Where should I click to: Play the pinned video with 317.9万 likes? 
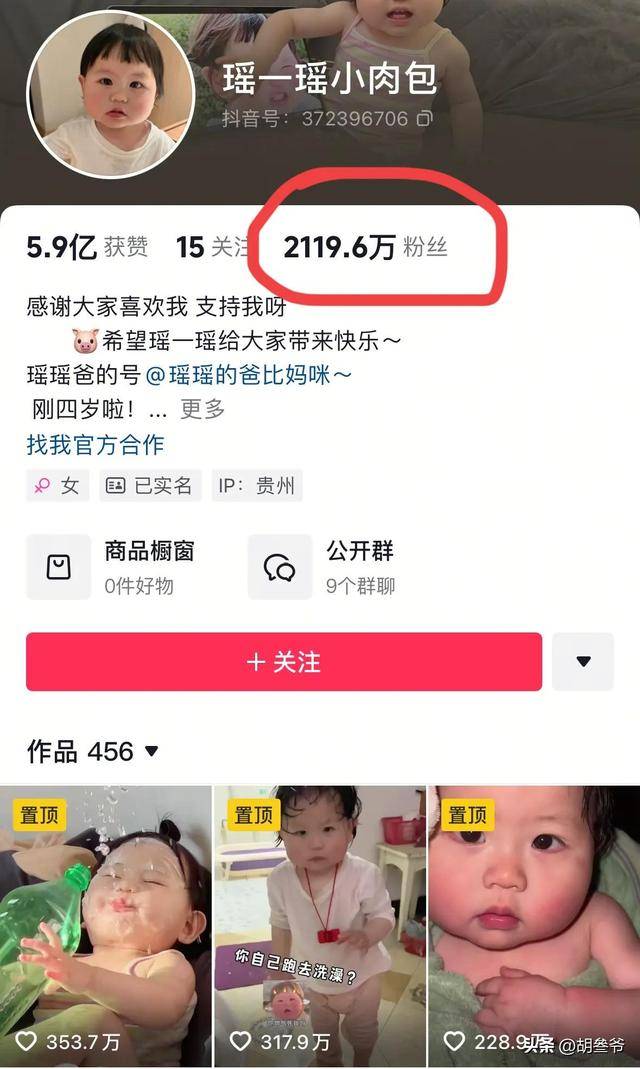coord(319,925)
